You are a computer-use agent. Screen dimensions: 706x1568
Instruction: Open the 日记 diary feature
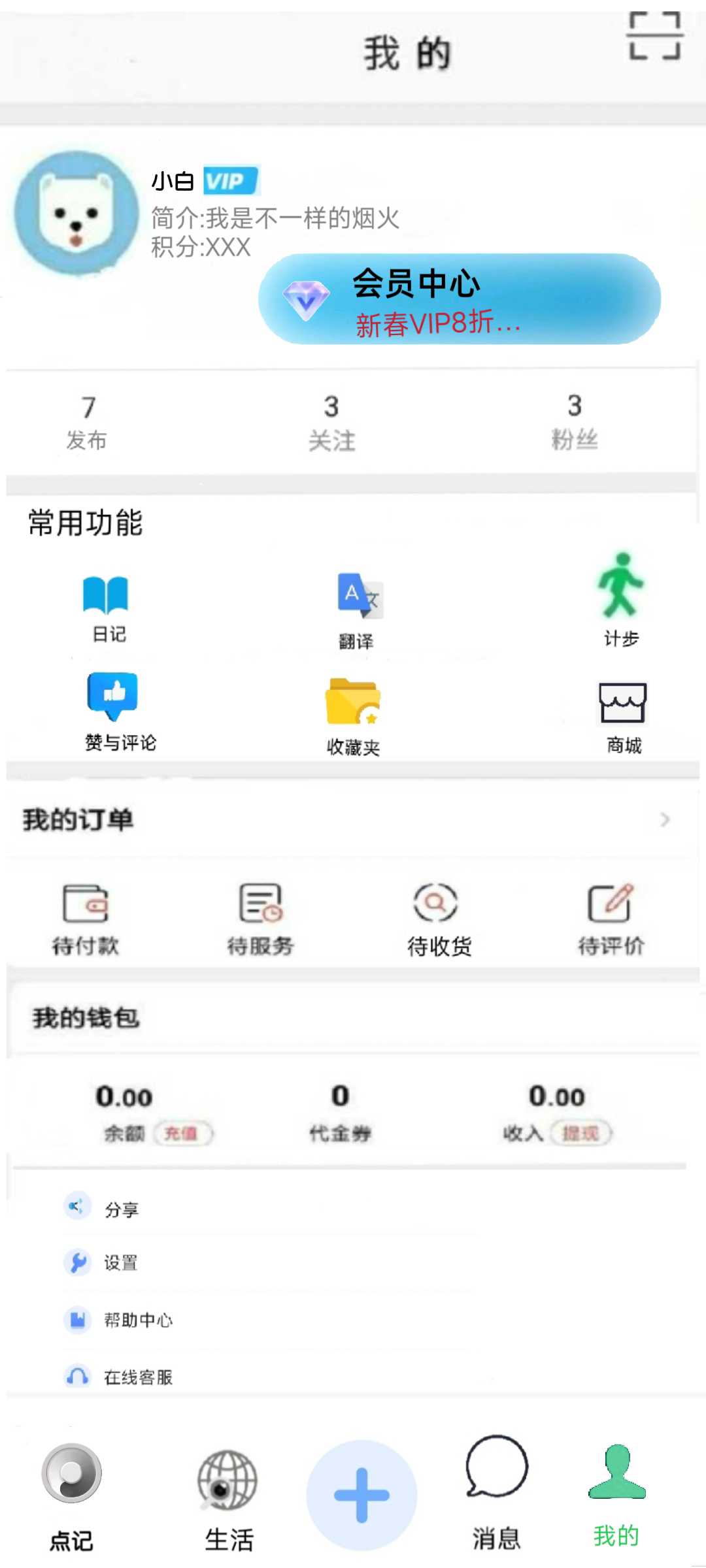tap(106, 609)
